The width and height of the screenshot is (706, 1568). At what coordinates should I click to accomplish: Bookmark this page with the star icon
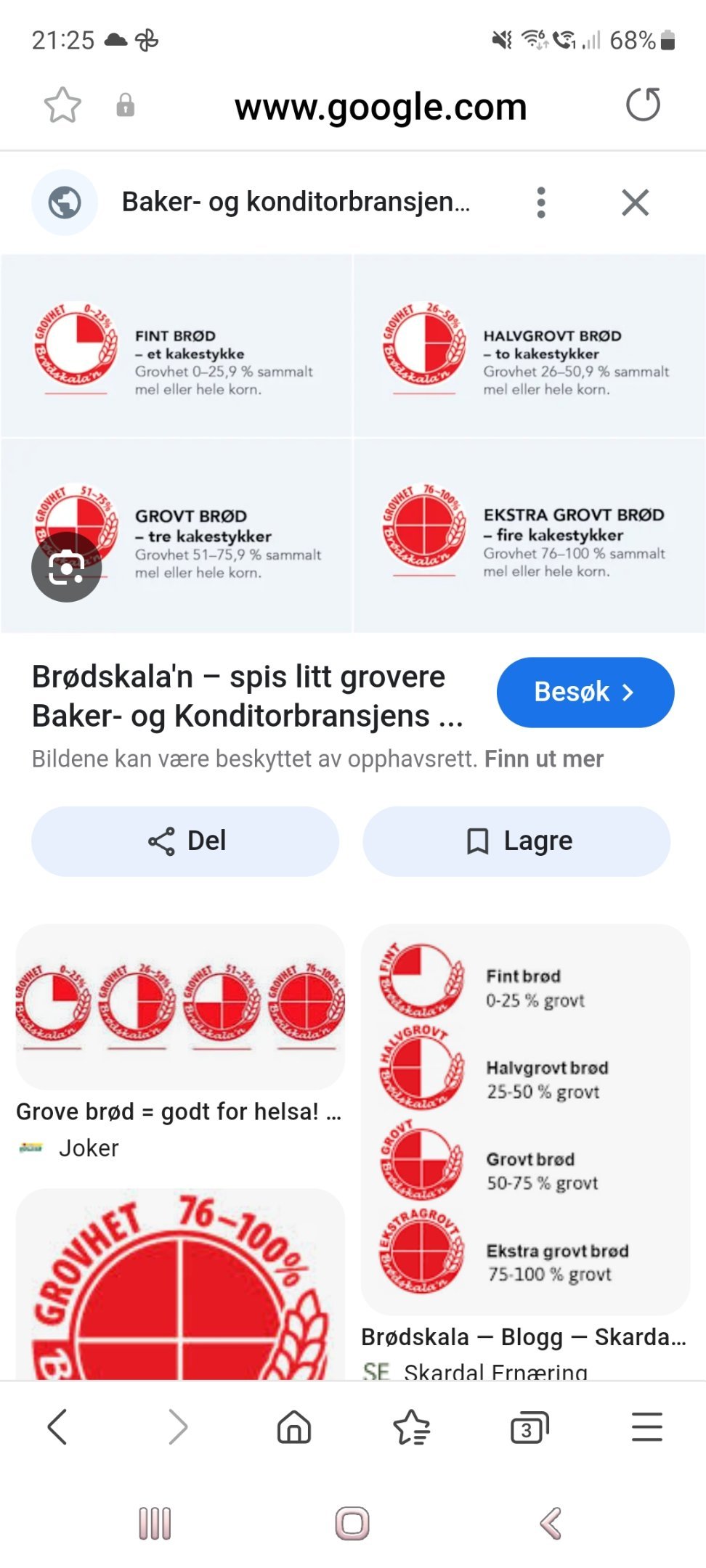[x=62, y=105]
